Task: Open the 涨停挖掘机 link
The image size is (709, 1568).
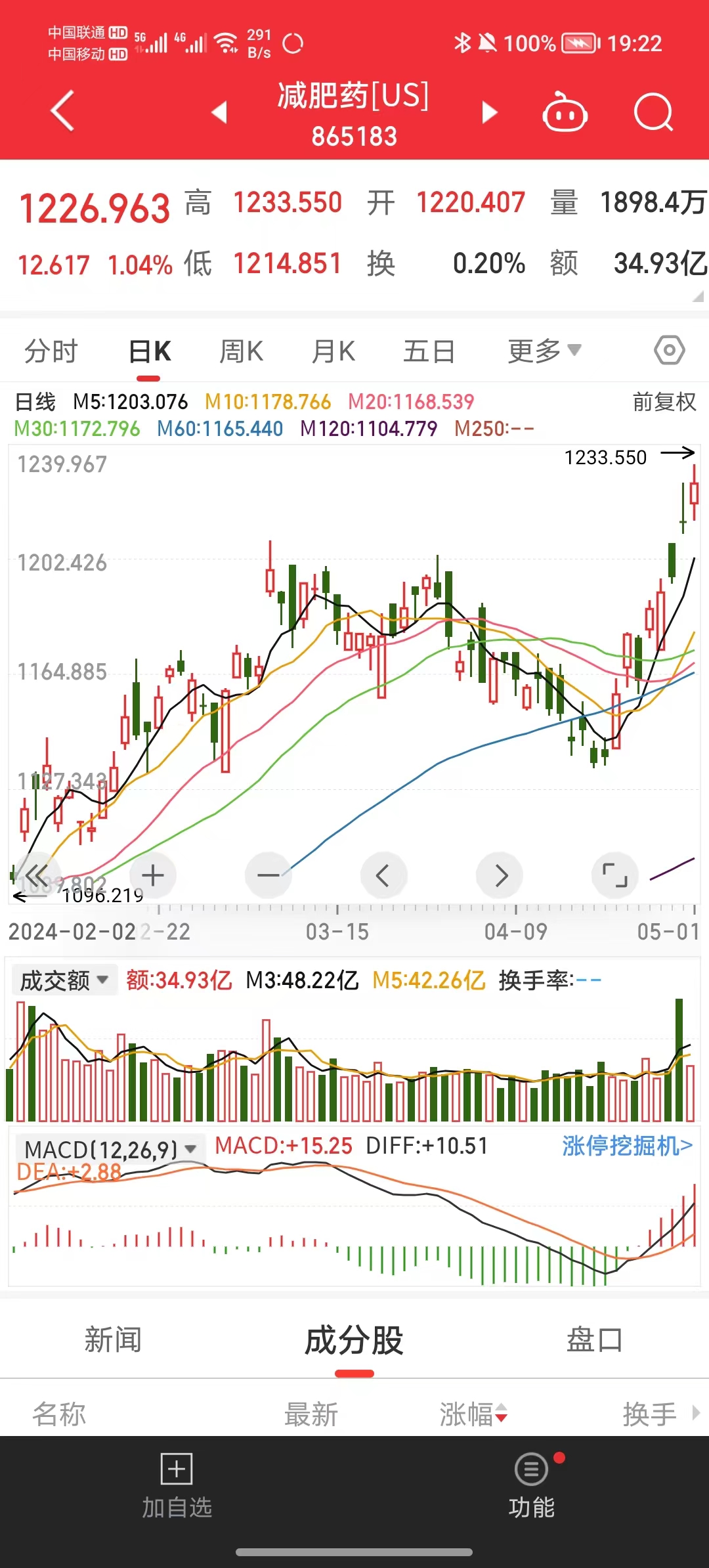Action: click(x=627, y=1146)
